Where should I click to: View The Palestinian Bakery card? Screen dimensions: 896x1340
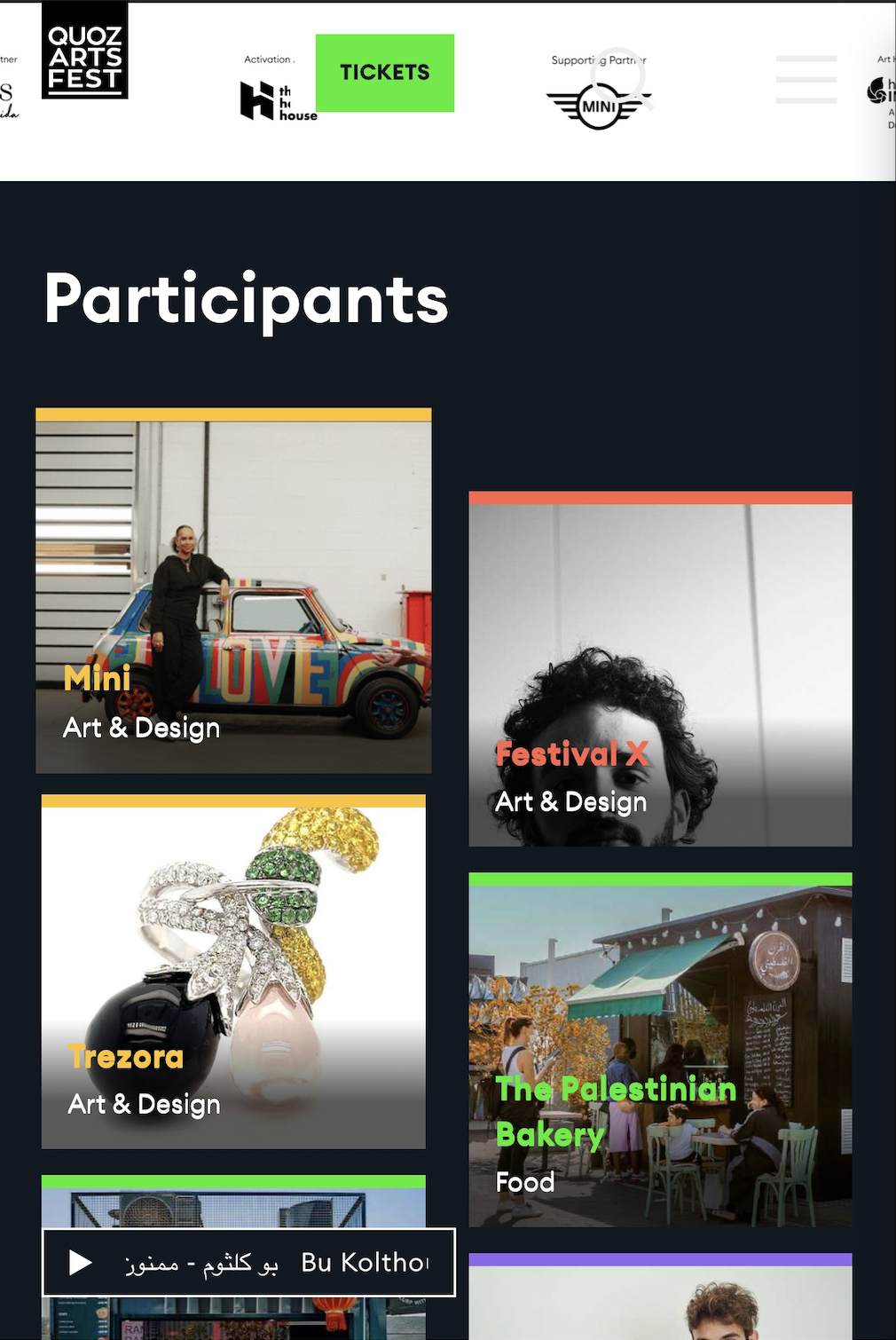(660, 1050)
